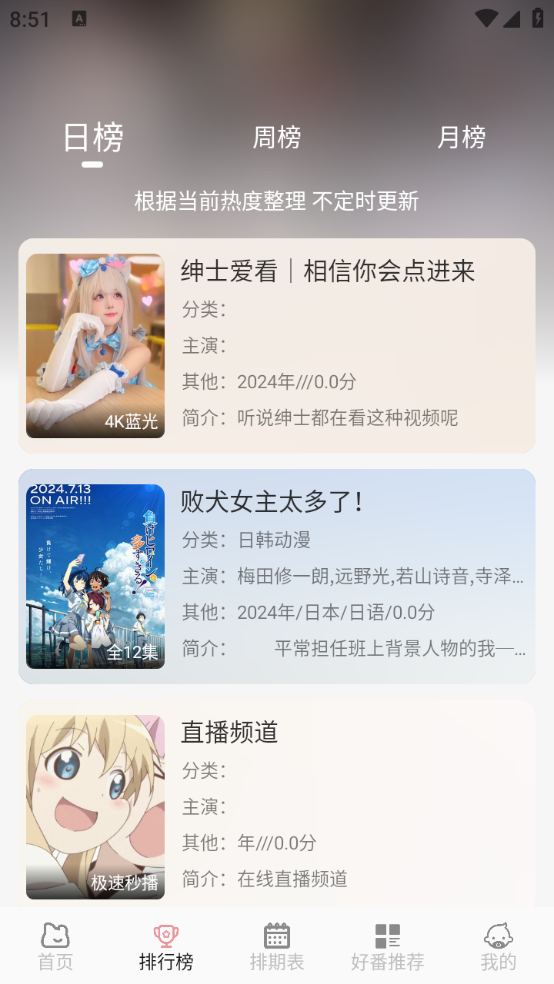Screen dimensions: 554x984
Task: Open the 绅士爱看 card
Action: pyautogui.click(x=277, y=346)
